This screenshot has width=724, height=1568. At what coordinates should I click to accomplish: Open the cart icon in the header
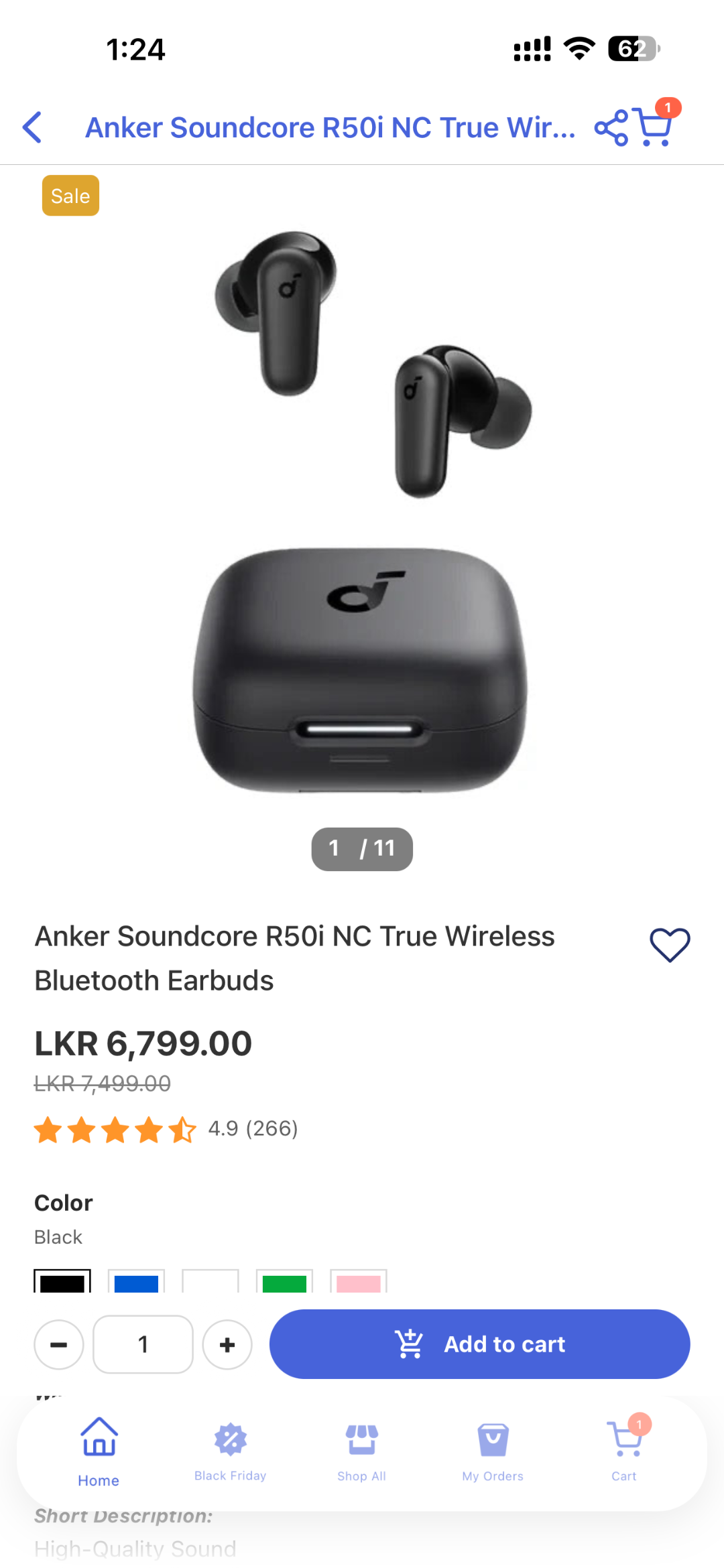(655, 125)
